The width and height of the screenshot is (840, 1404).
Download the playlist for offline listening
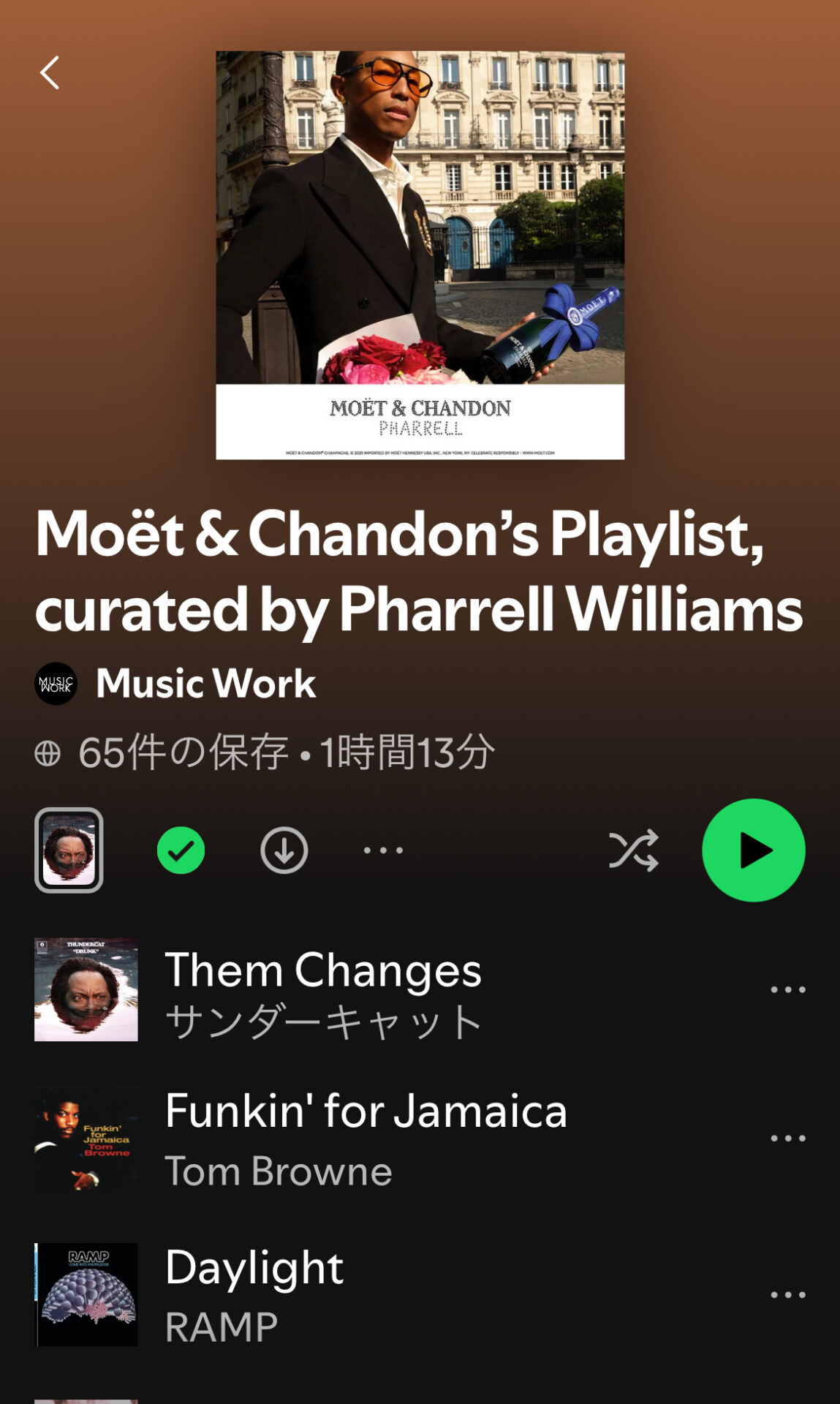point(284,850)
